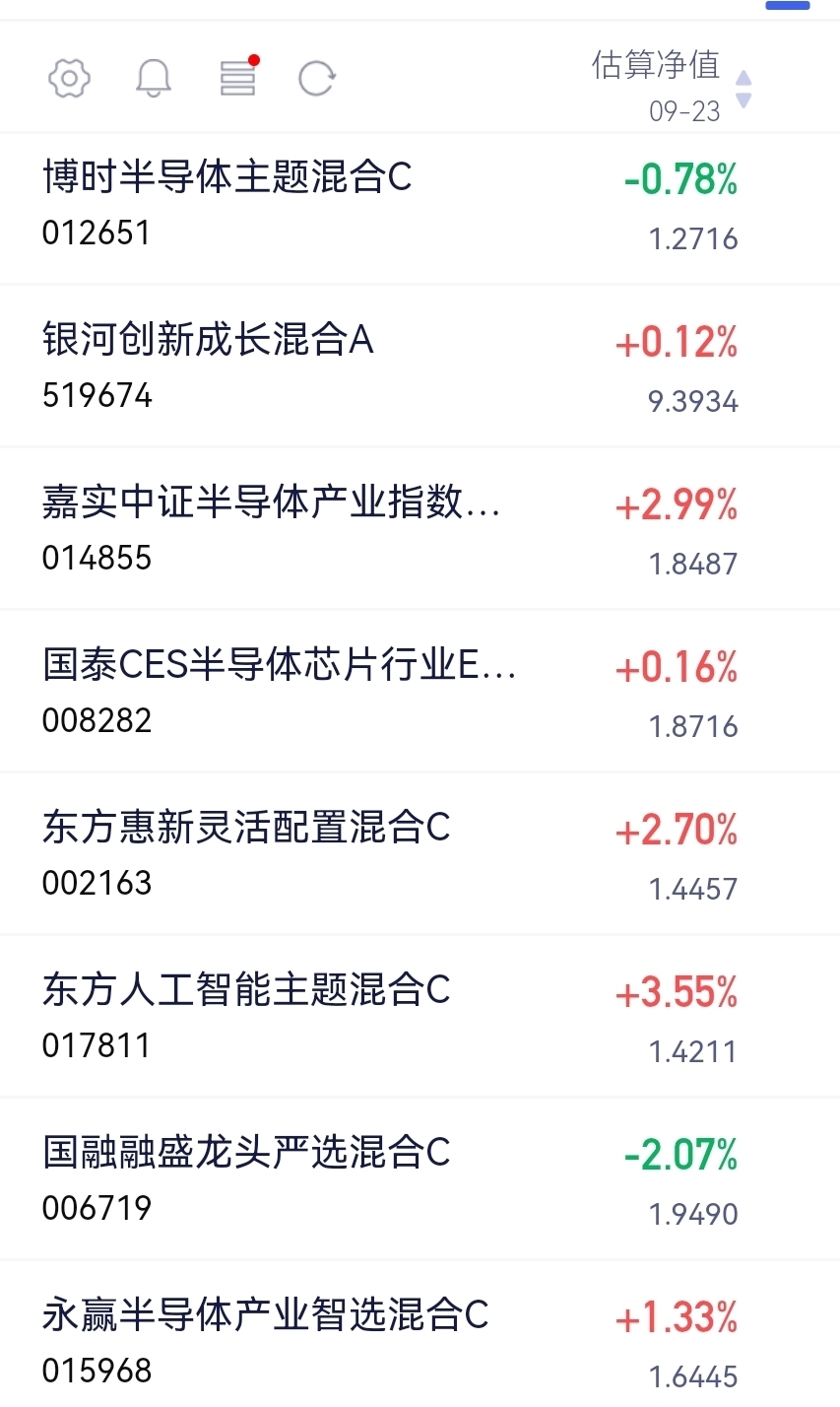Open fund 博时半导体主题混合C

click(420, 208)
